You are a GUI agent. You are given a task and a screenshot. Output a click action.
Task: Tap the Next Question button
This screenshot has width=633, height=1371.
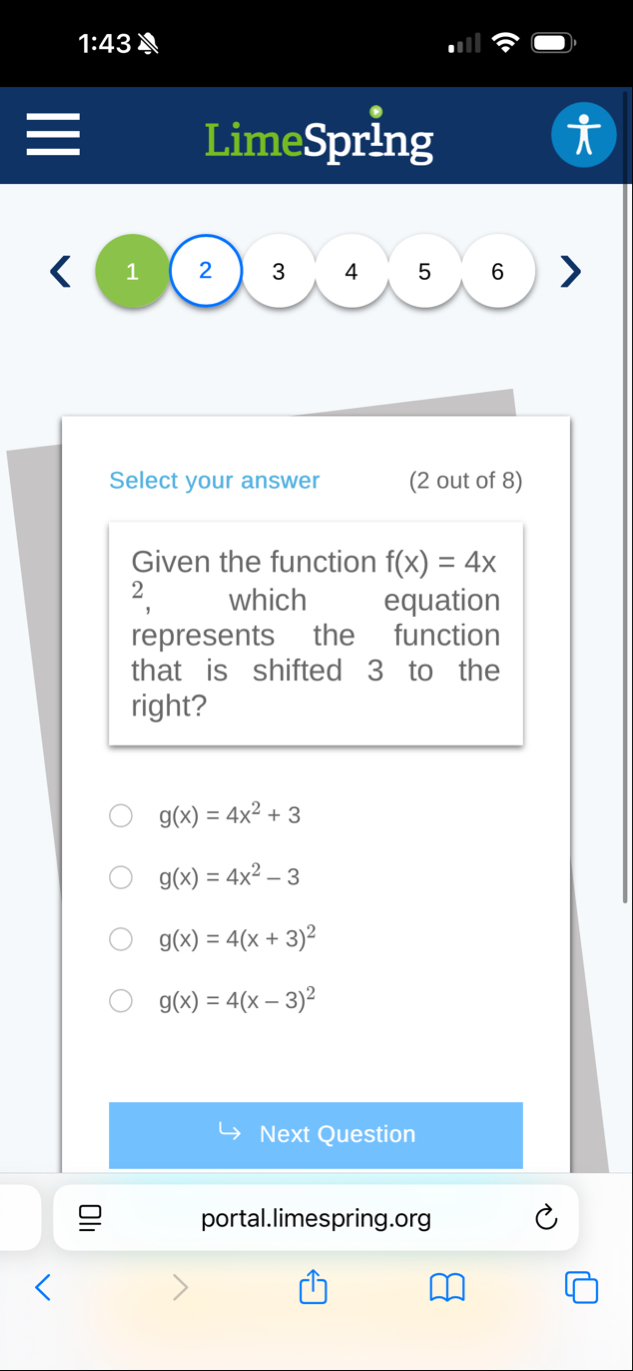click(316, 1135)
